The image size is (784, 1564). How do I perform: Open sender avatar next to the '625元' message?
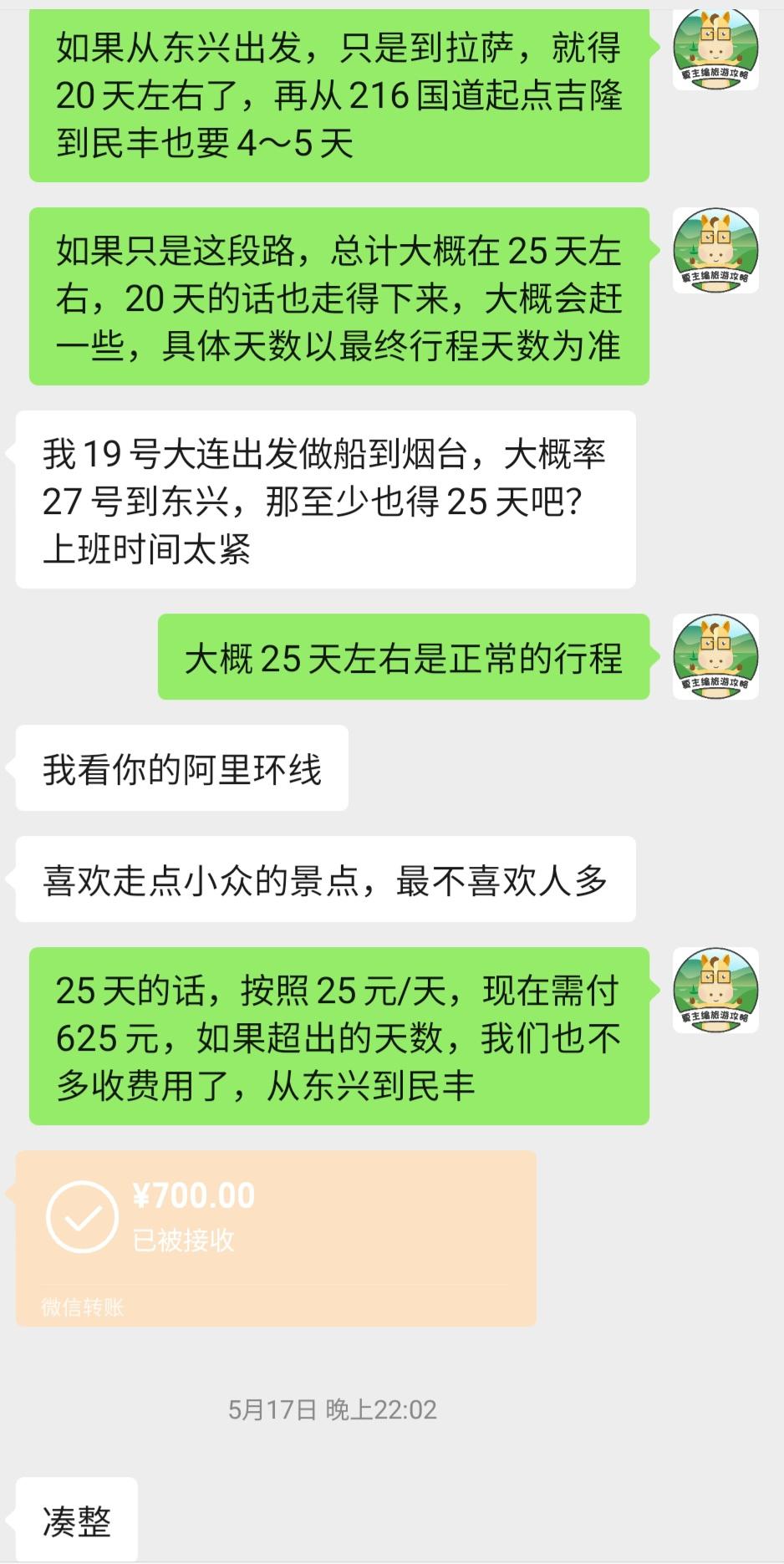point(715,990)
